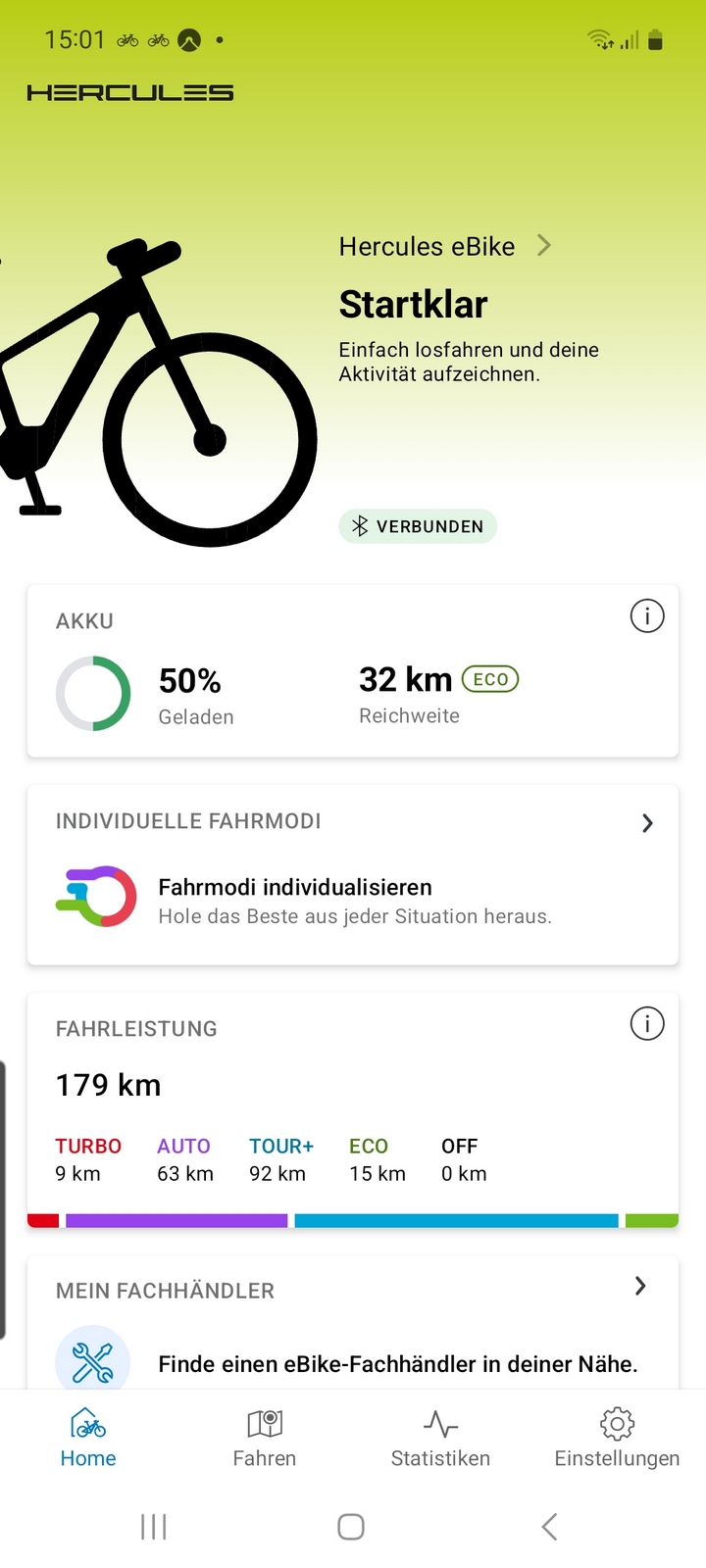
Task: Show info about the Akku card
Action: (x=646, y=616)
